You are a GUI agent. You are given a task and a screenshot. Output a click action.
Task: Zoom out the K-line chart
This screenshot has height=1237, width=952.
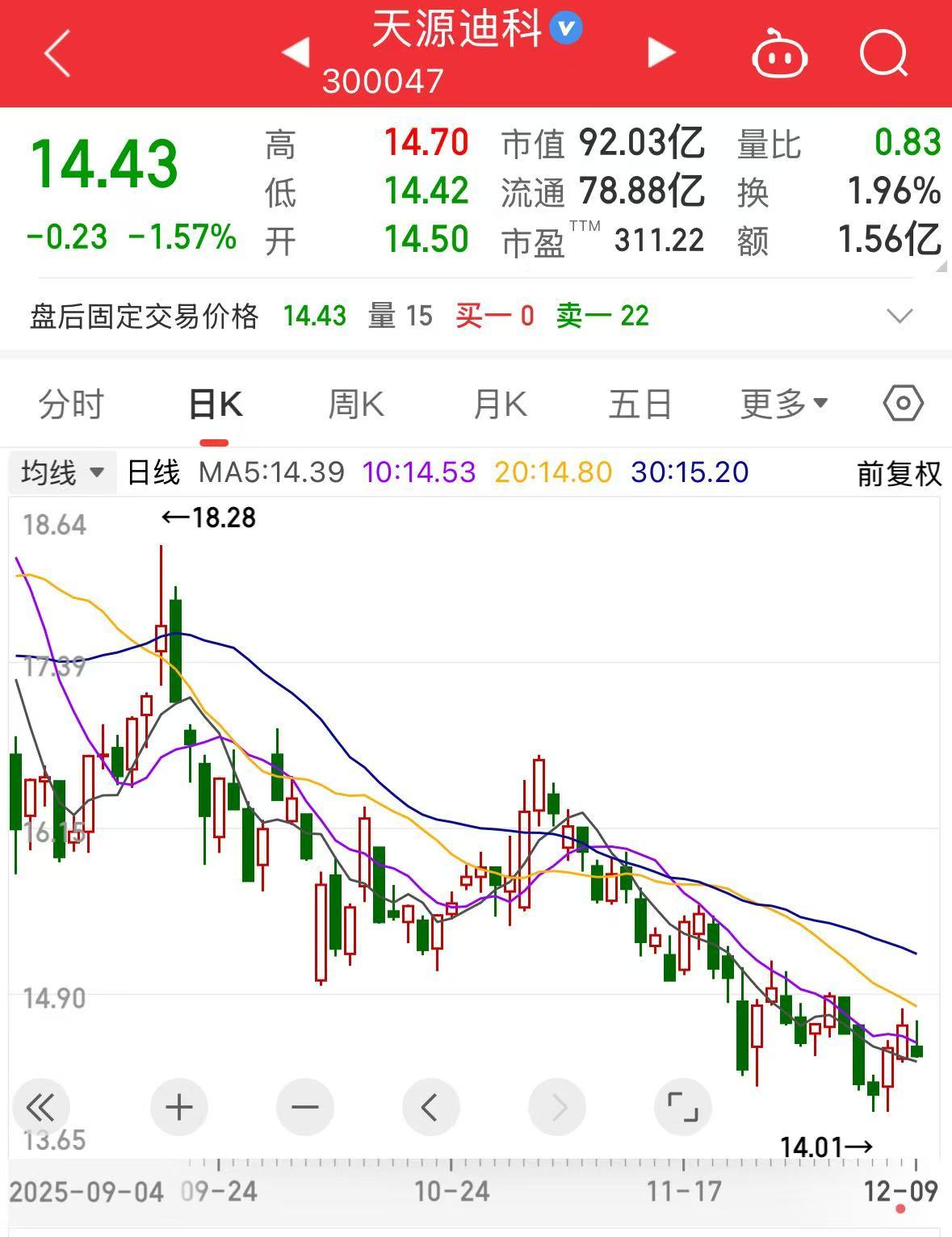[304, 1107]
